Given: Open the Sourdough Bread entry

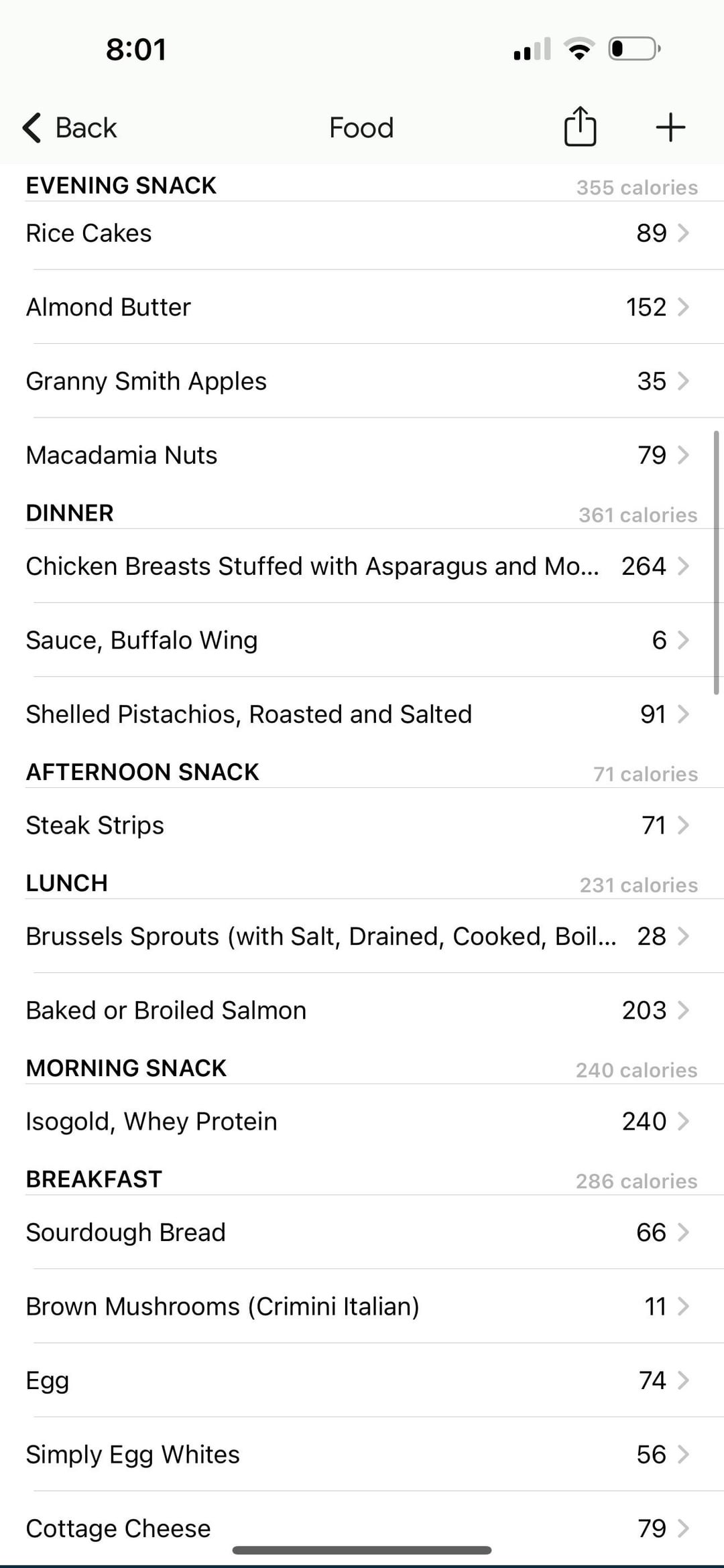Looking at the screenshot, I should [x=362, y=1232].
